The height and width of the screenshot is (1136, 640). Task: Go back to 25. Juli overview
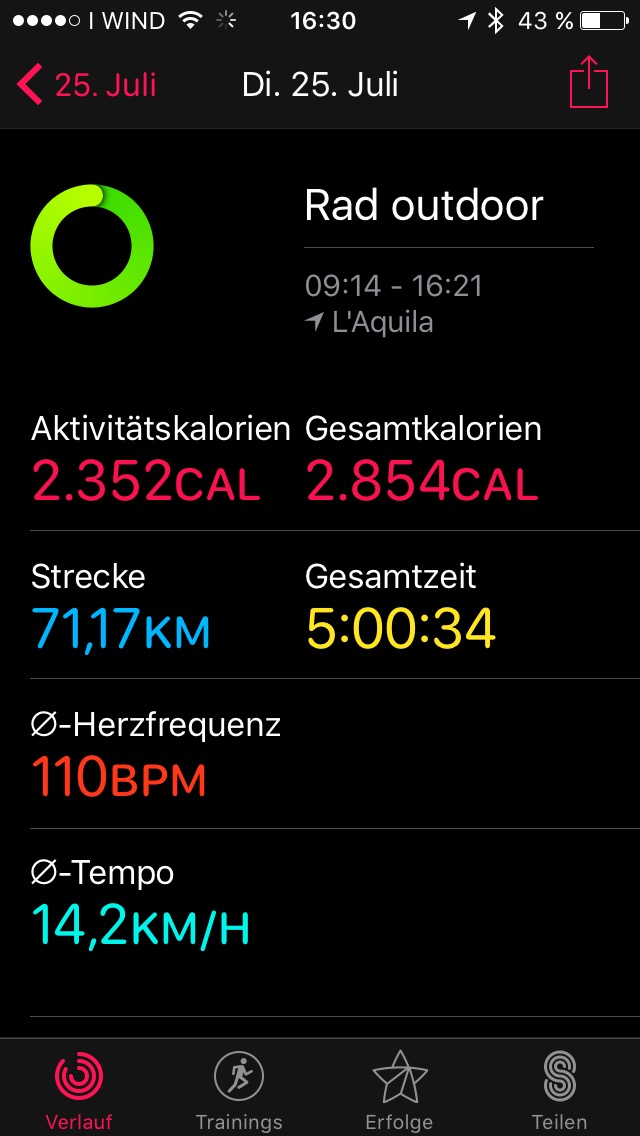pyautogui.click(x=87, y=85)
